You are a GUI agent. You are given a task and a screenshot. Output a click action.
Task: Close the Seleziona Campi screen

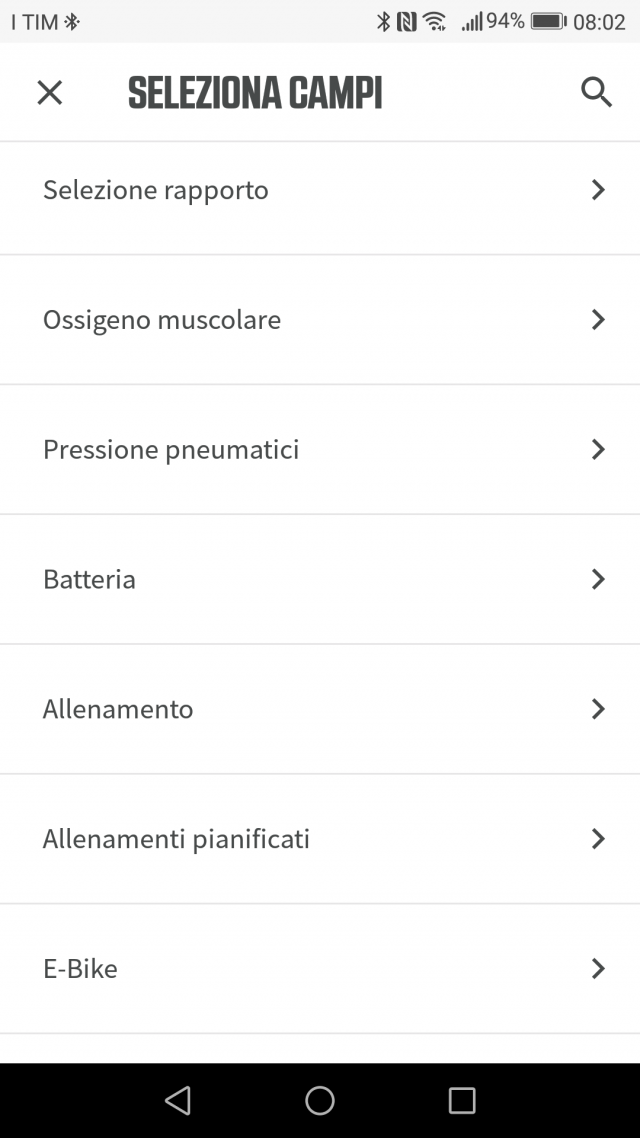[x=49, y=92]
